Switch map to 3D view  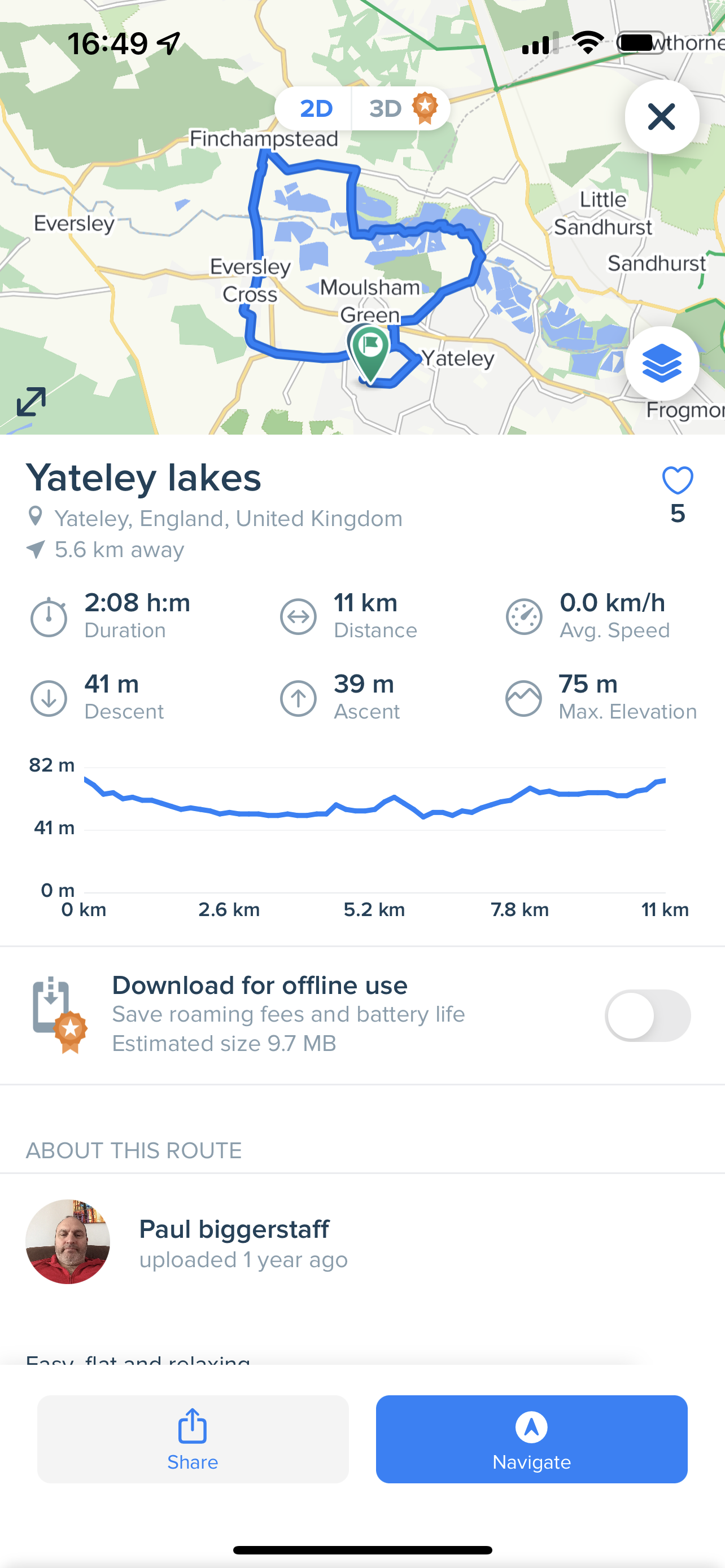click(x=401, y=109)
